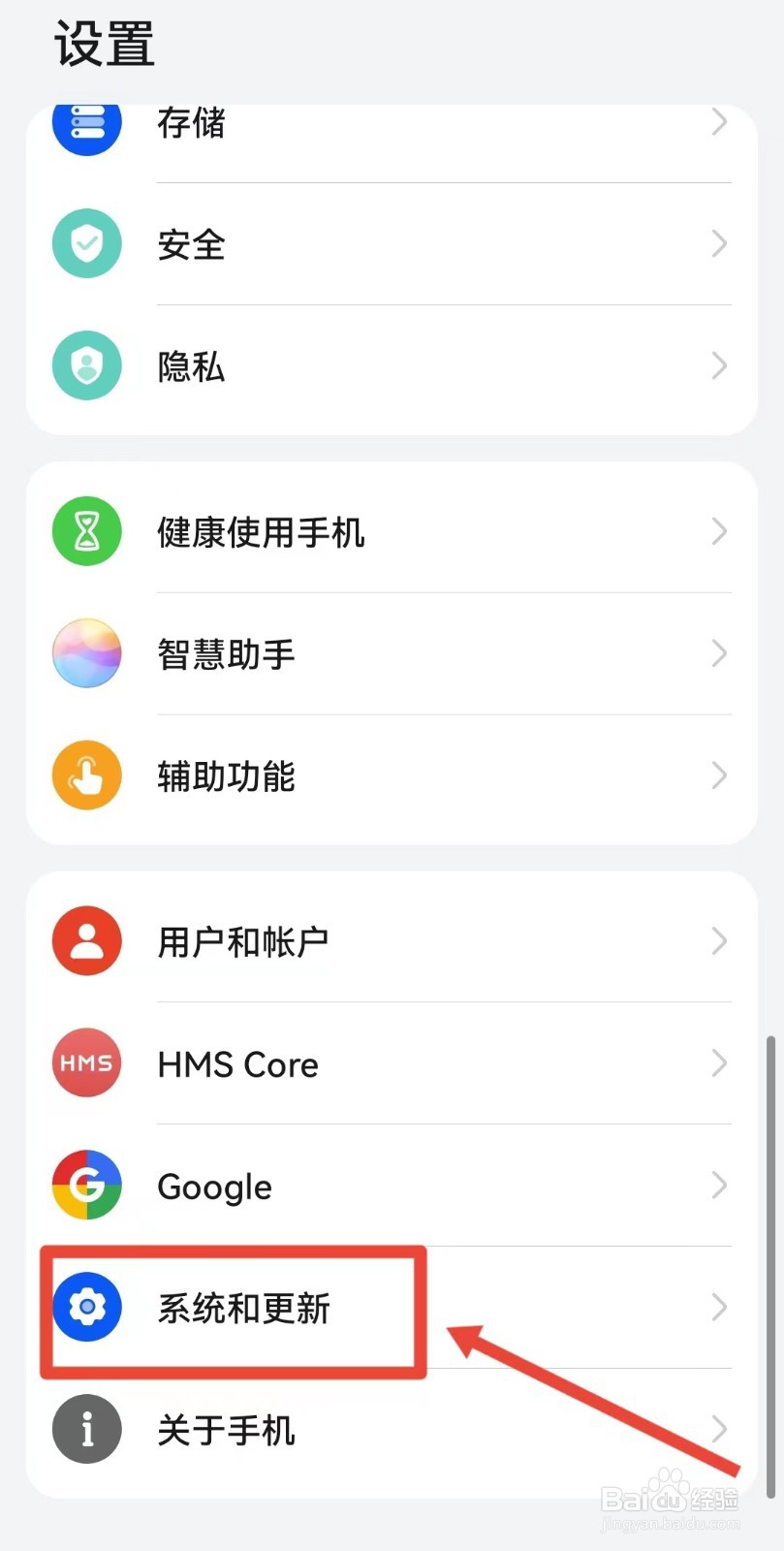The image size is (784, 1551).
Task: Go to 隐私 (Privacy) settings
Action: (x=388, y=366)
